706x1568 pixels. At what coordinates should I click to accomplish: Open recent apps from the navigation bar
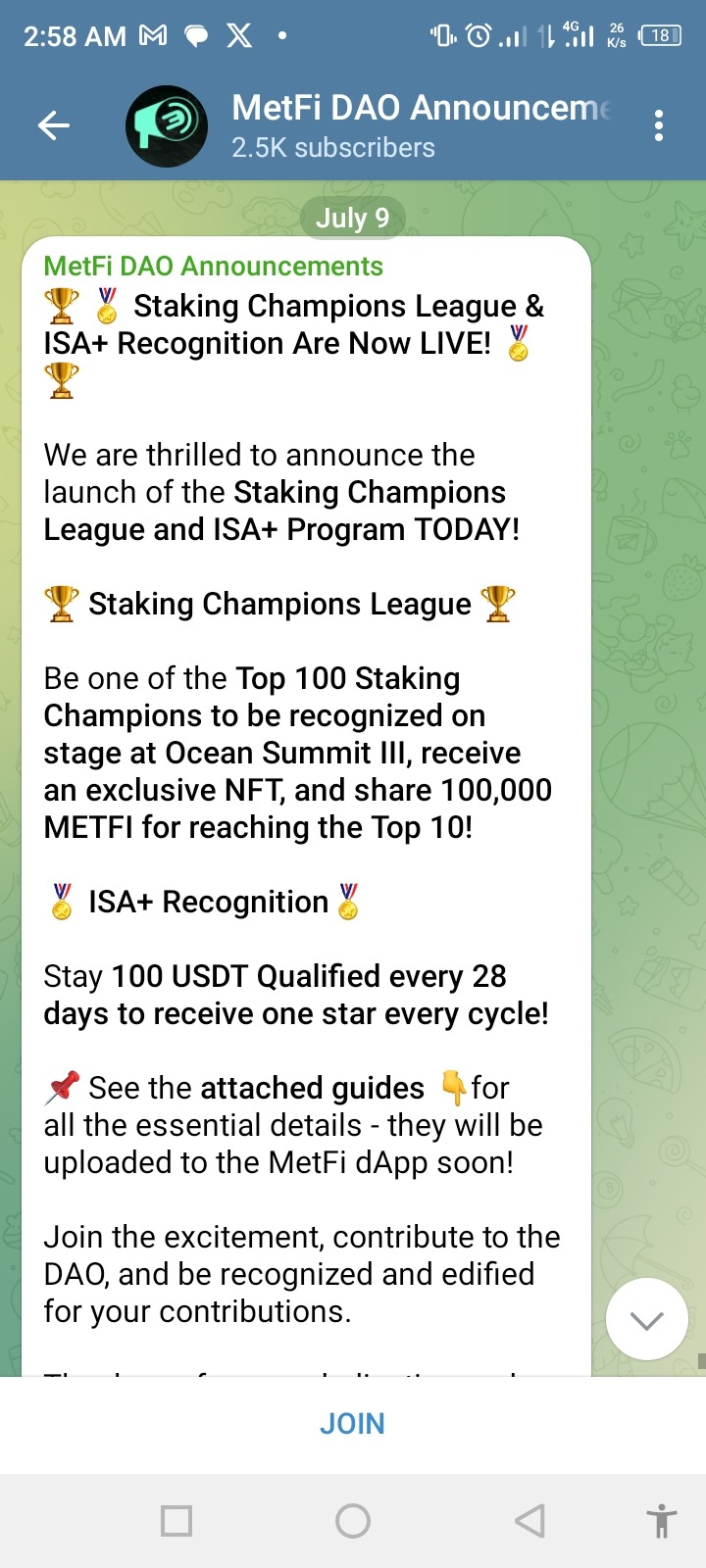(176, 1521)
